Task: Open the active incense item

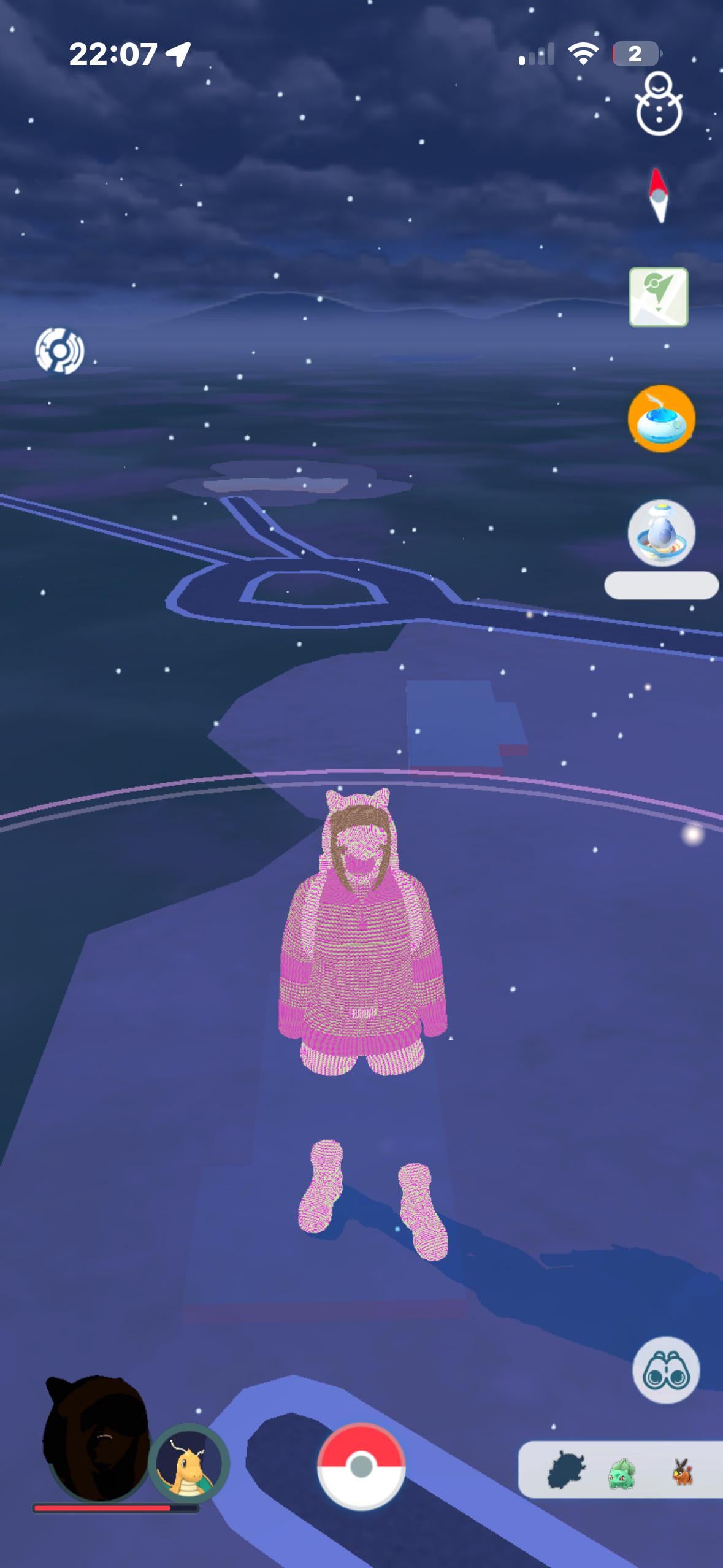Action: point(661,418)
